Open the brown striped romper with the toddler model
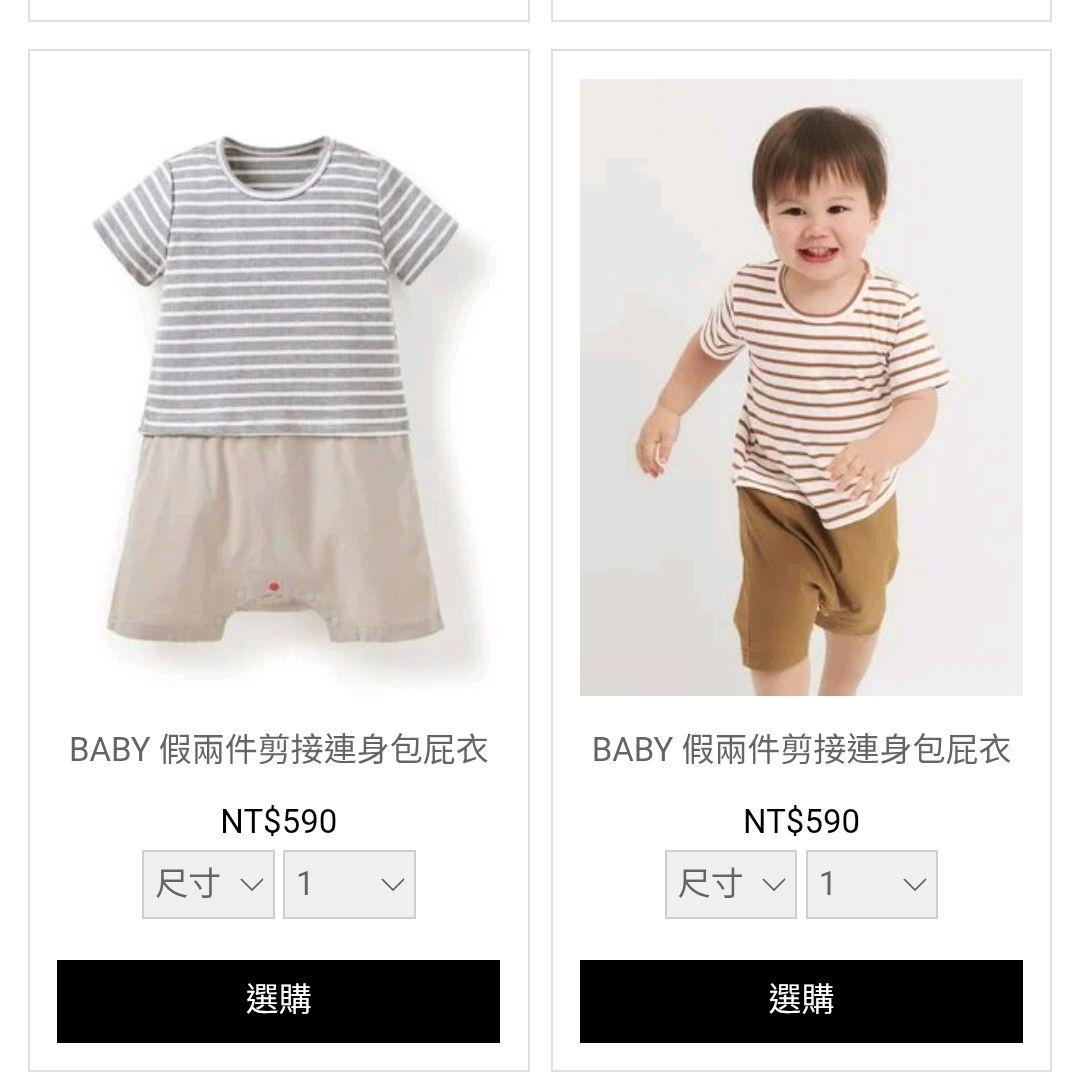 (x=801, y=388)
